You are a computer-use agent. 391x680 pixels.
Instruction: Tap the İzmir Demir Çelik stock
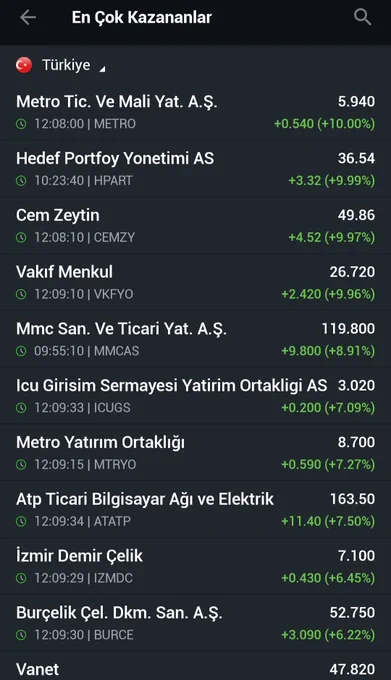coord(196,566)
